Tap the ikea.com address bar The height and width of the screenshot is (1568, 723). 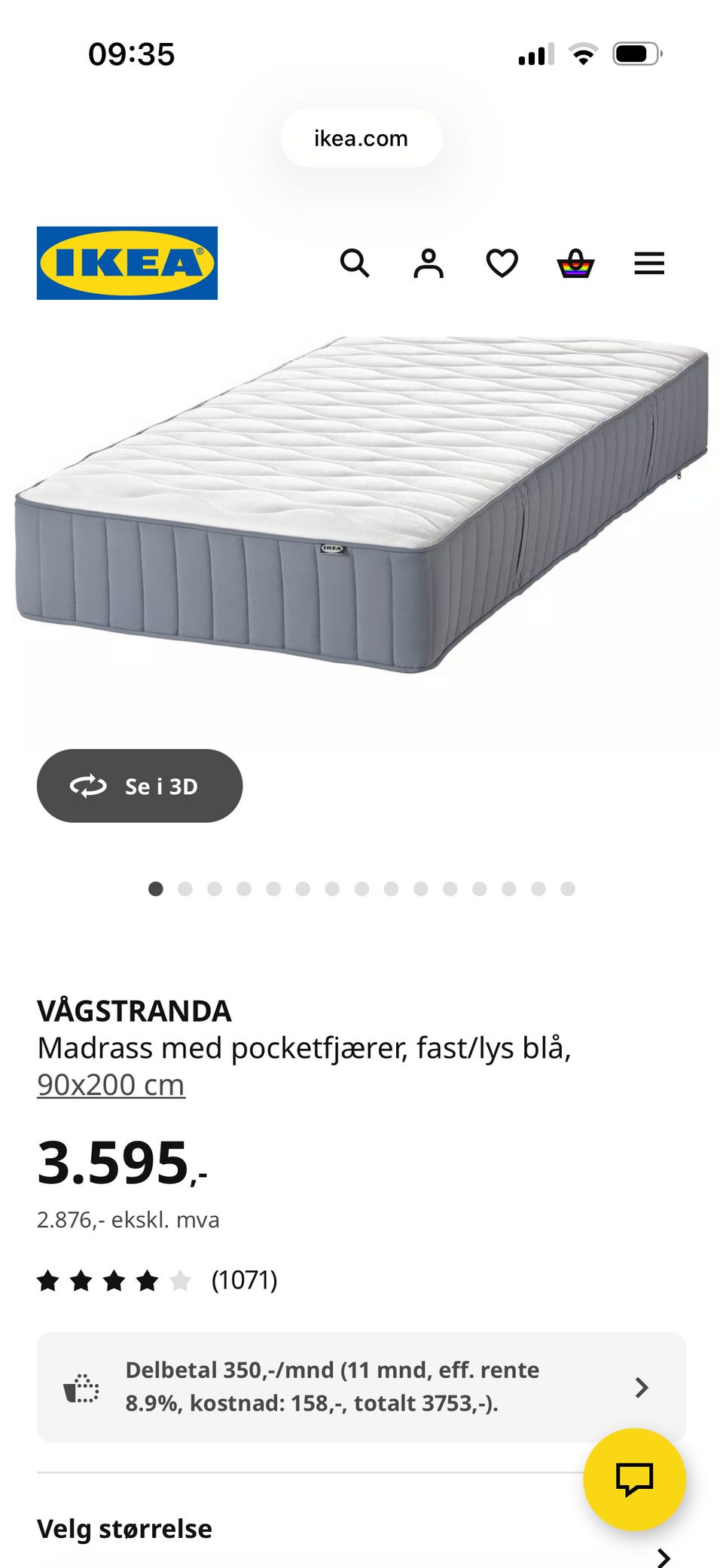pyautogui.click(x=361, y=138)
